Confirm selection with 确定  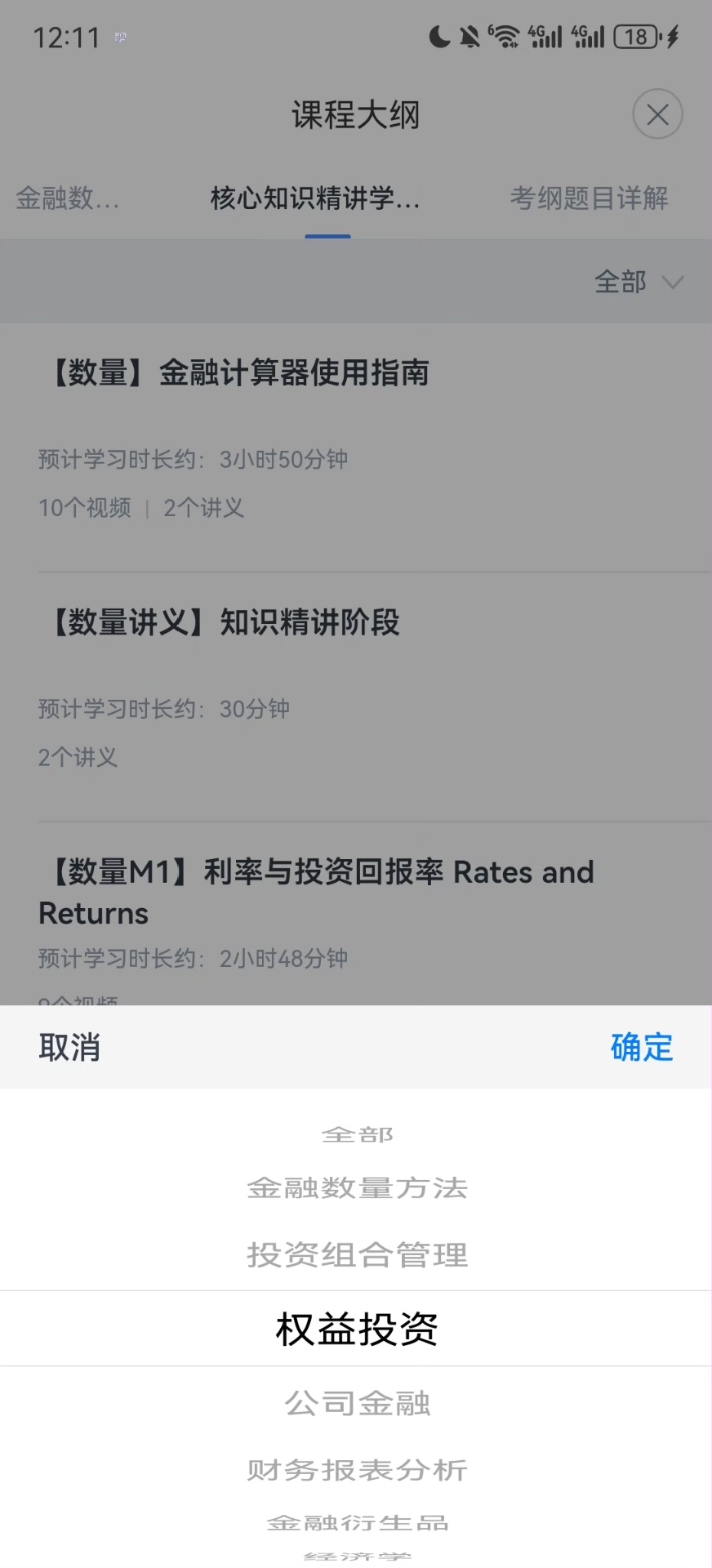click(x=642, y=1047)
